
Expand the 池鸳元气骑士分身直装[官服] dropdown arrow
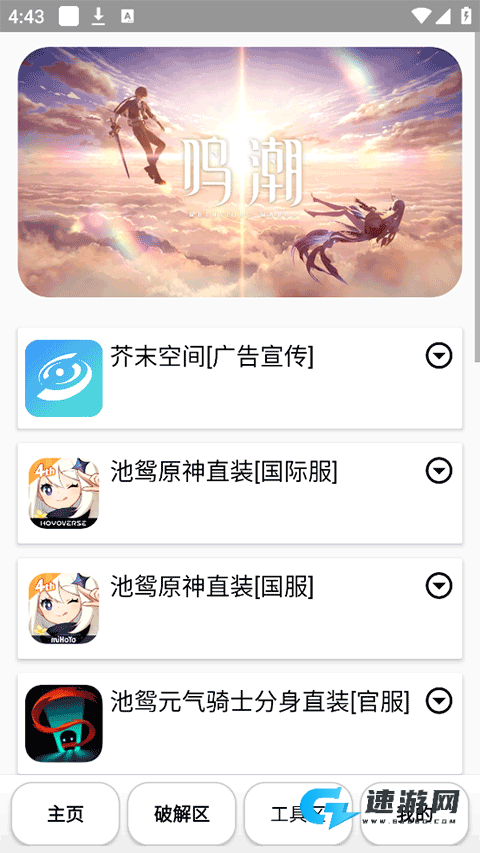439,701
